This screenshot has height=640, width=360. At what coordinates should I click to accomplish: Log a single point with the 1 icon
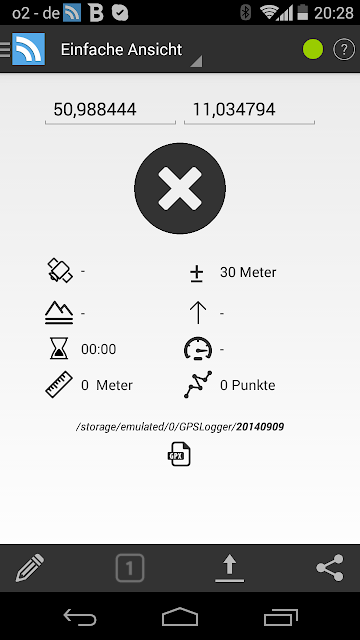point(130,568)
